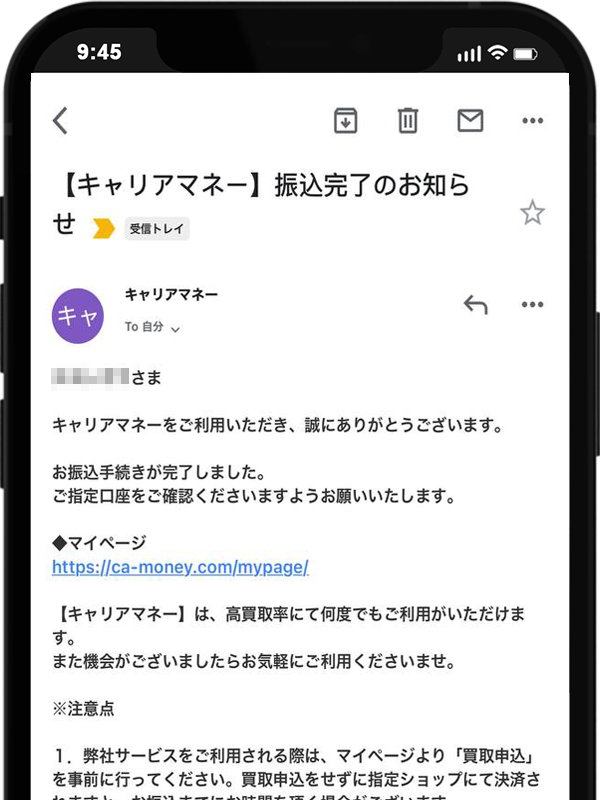Tap the 受信トレイ label chip
Screen dimensions: 600x800
click(157, 229)
